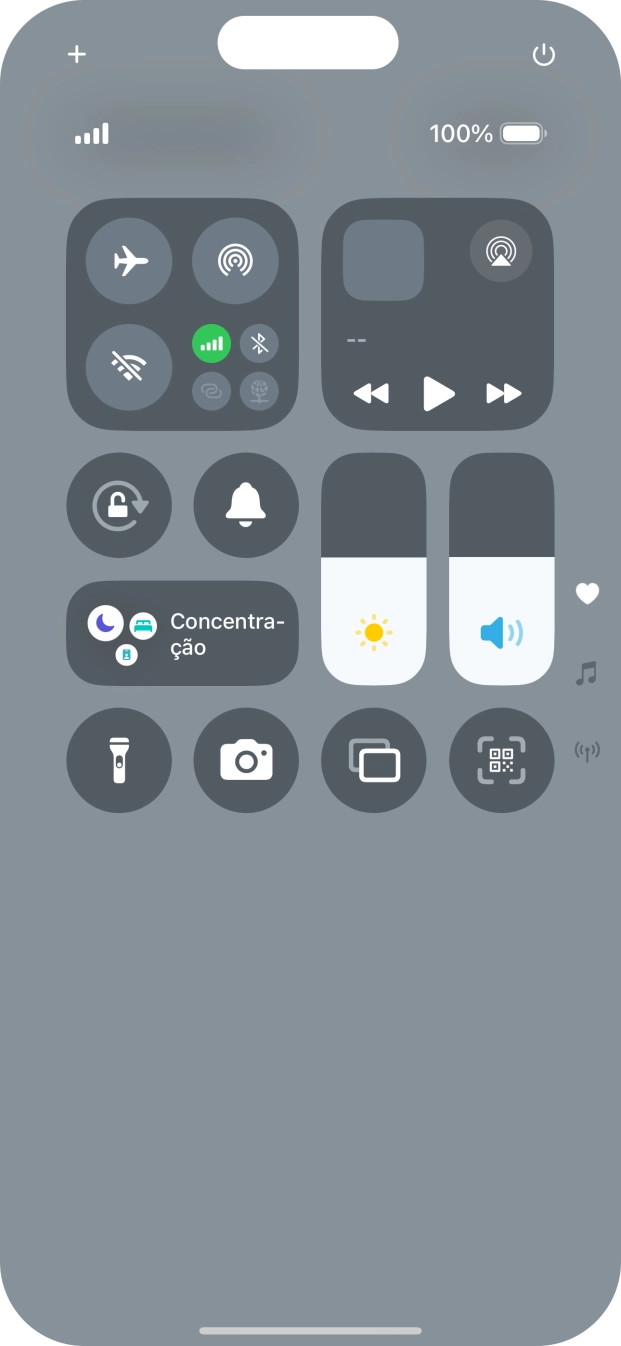This screenshot has width=621, height=1346.
Task: Open AirPlay audio output selector
Action: click(x=500, y=251)
